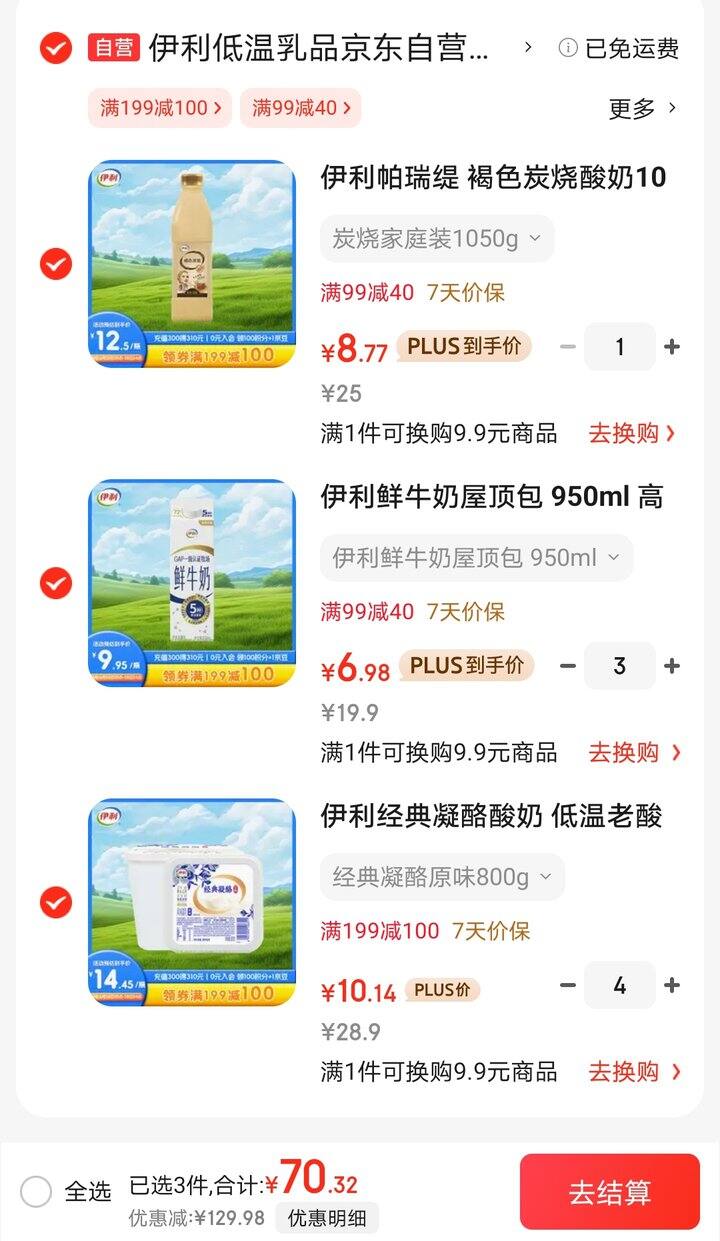This screenshot has height=1241, width=720.
Task: Decrease quantity of 伊利鲜牛奶屋顶包
Action: click(x=568, y=666)
